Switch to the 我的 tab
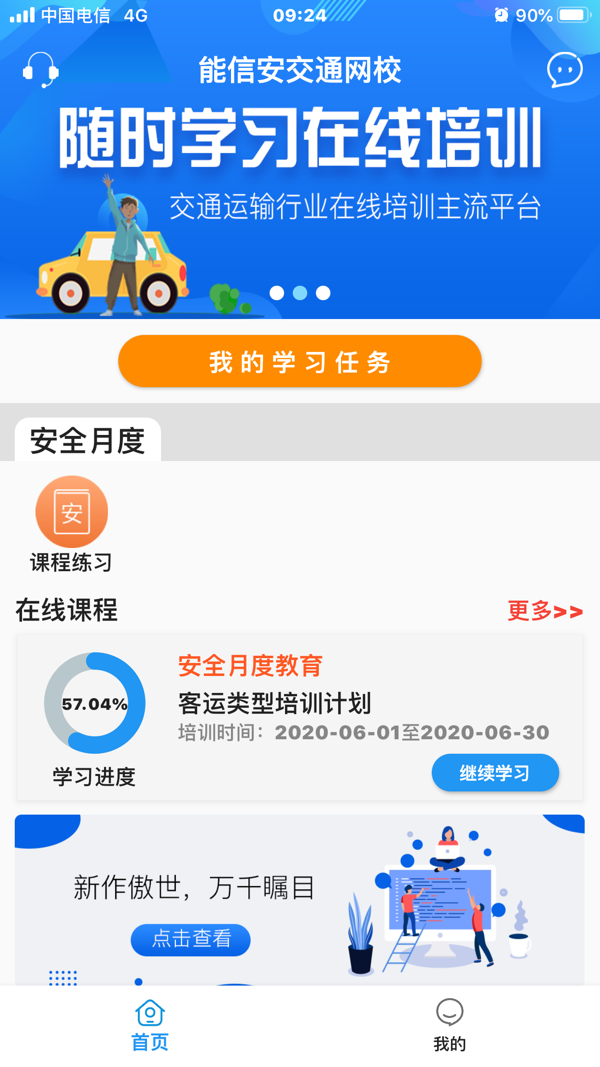The image size is (600, 1067). pos(450,1025)
